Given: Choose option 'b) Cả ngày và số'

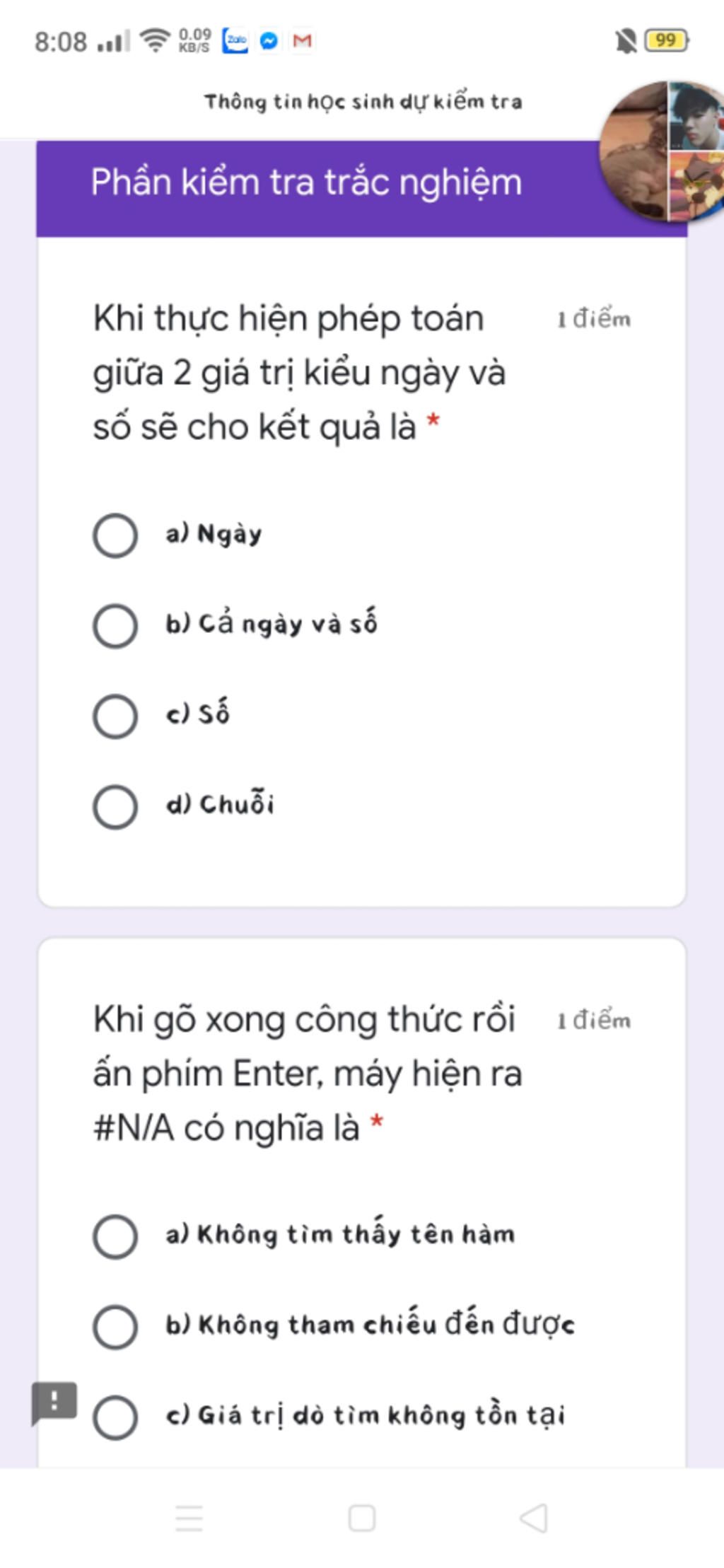Looking at the screenshot, I should (x=115, y=626).
